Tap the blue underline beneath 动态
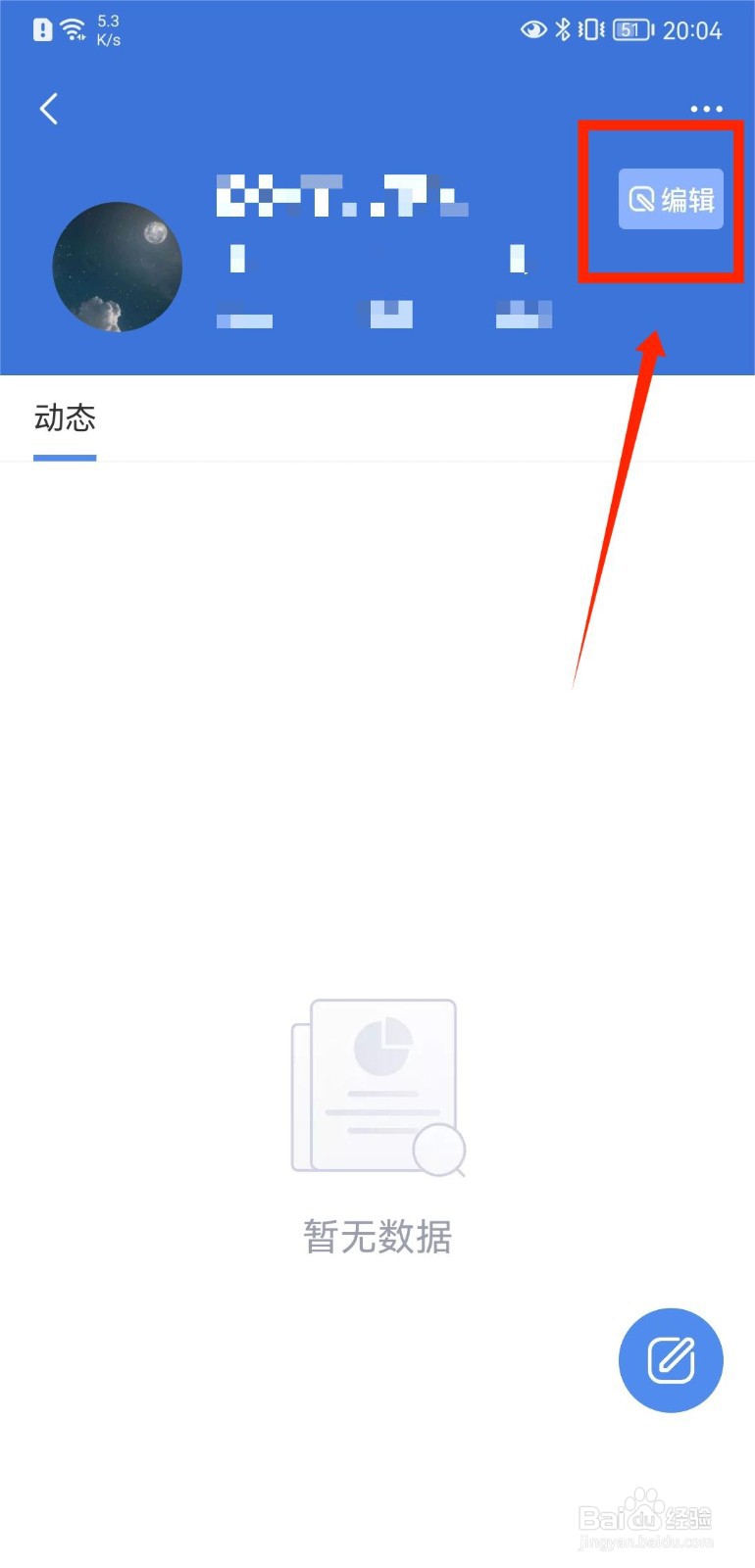 point(65,455)
